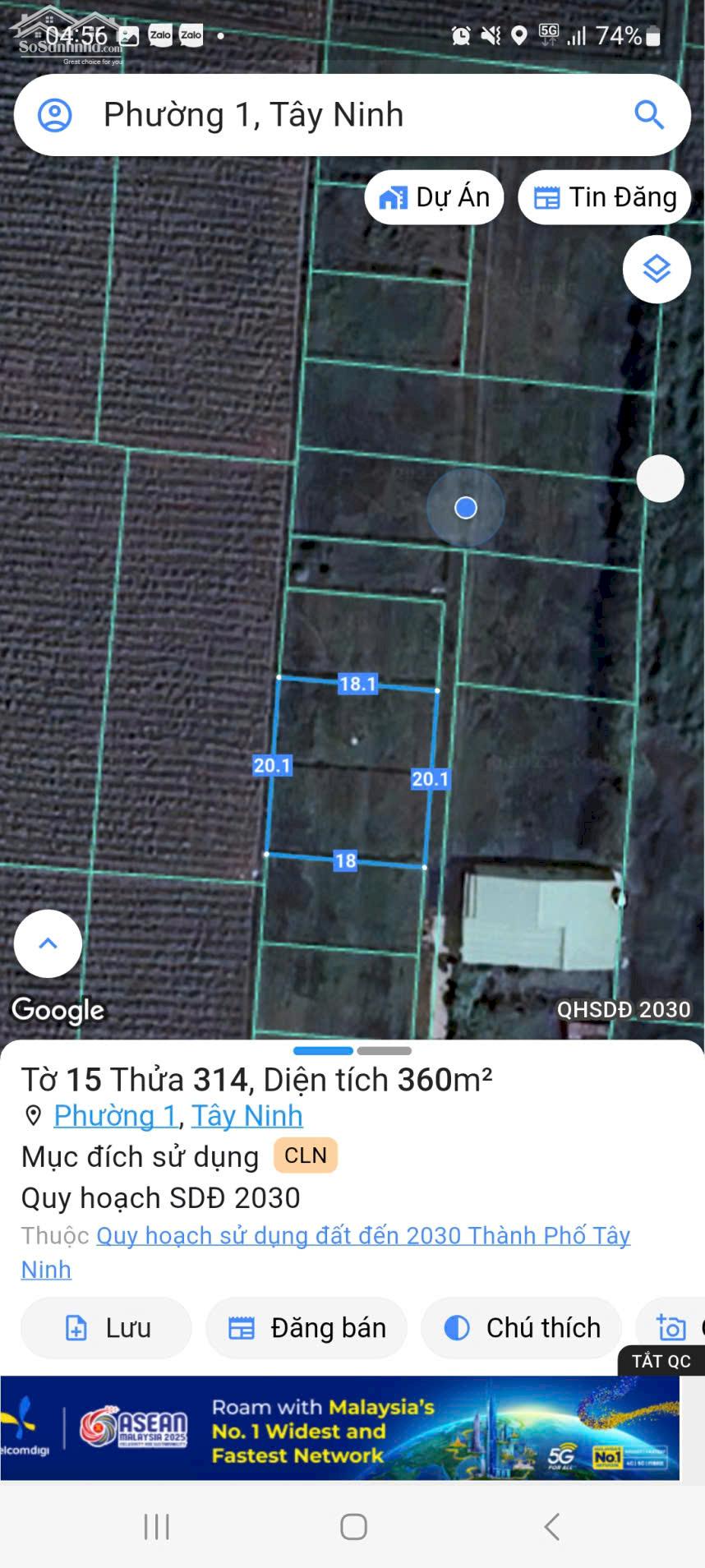The width and height of the screenshot is (705, 1568).
Task: Open the Tin Đăng chip
Action: click(x=605, y=197)
